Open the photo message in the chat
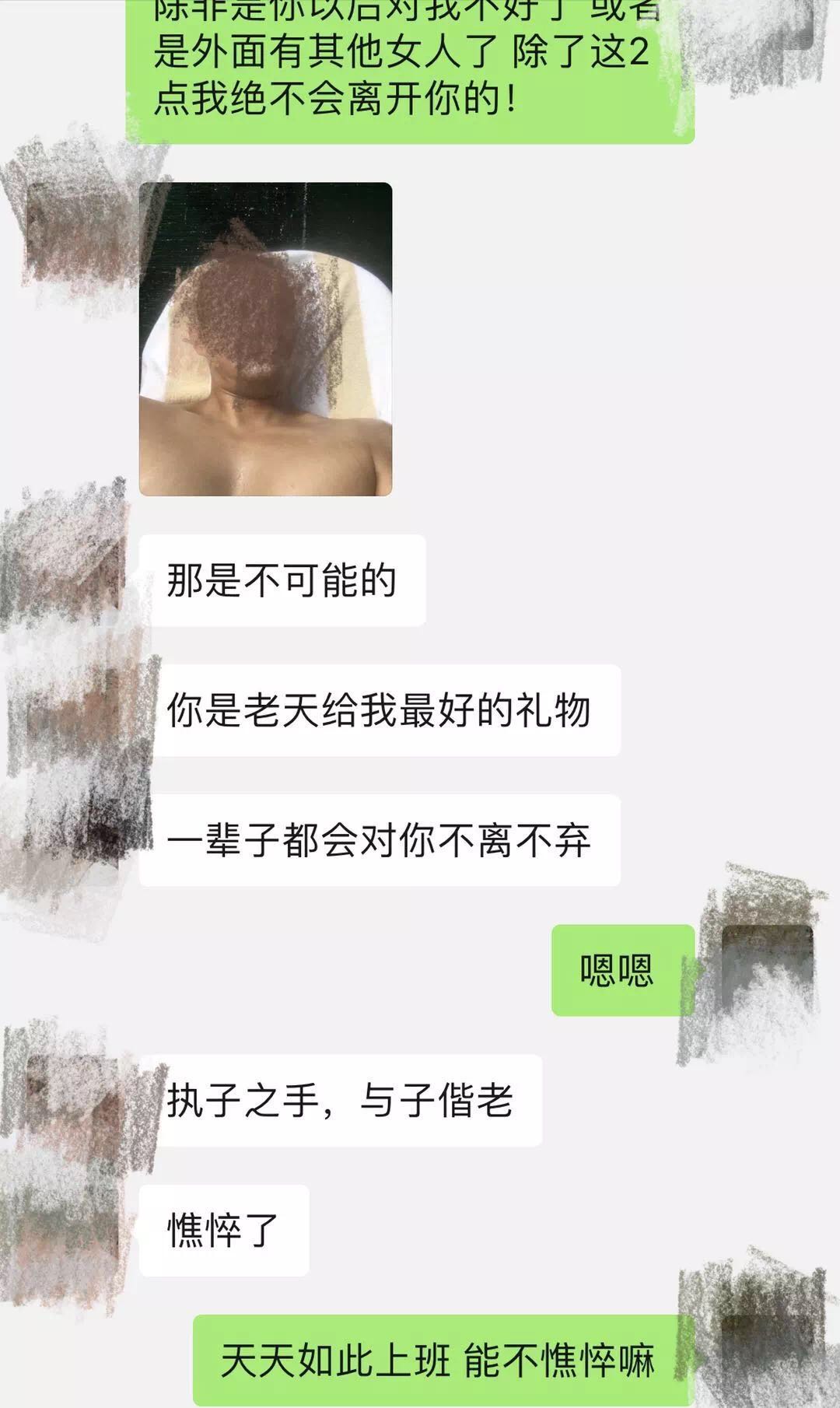Image resolution: width=840 pixels, height=1408 pixels. click(x=265, y=339)
